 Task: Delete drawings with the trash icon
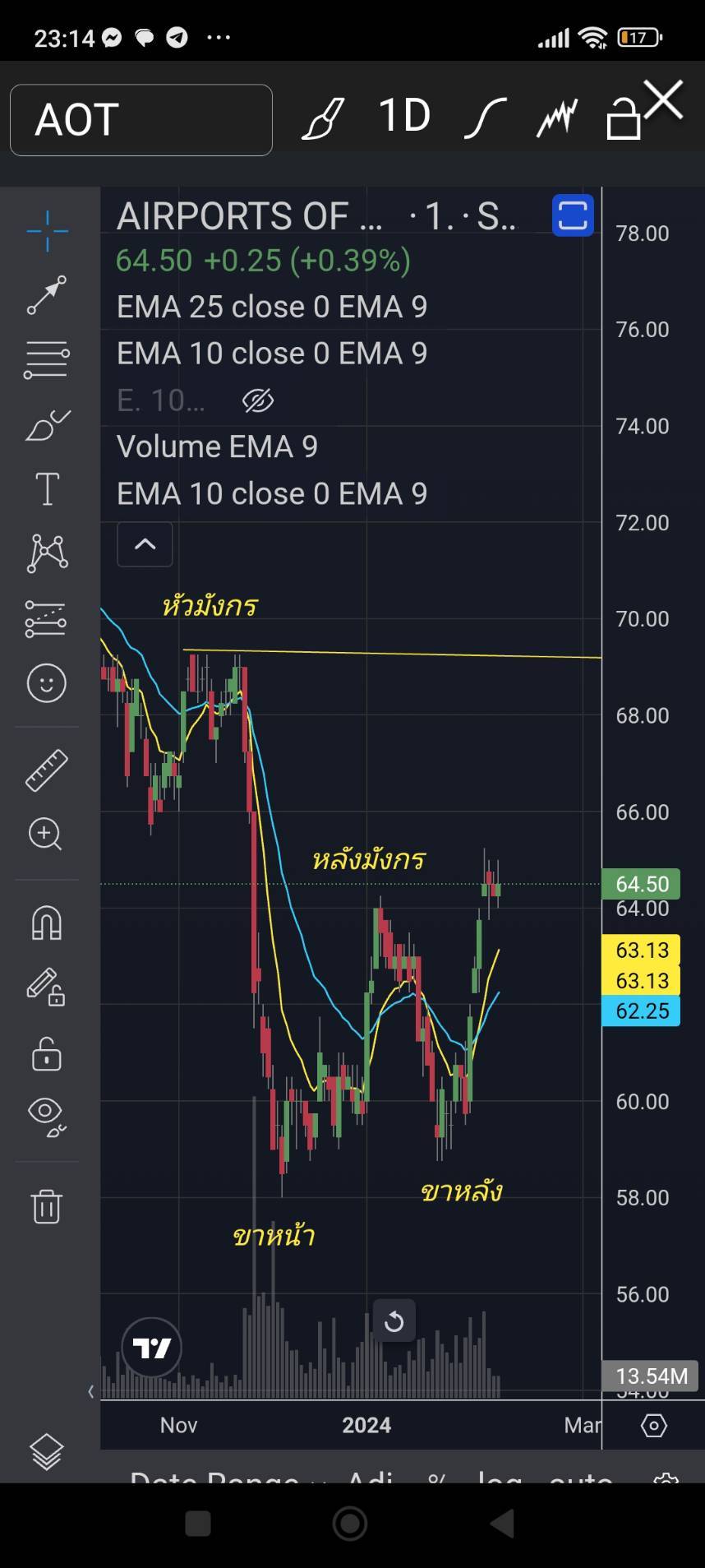tap(47, 1206)
